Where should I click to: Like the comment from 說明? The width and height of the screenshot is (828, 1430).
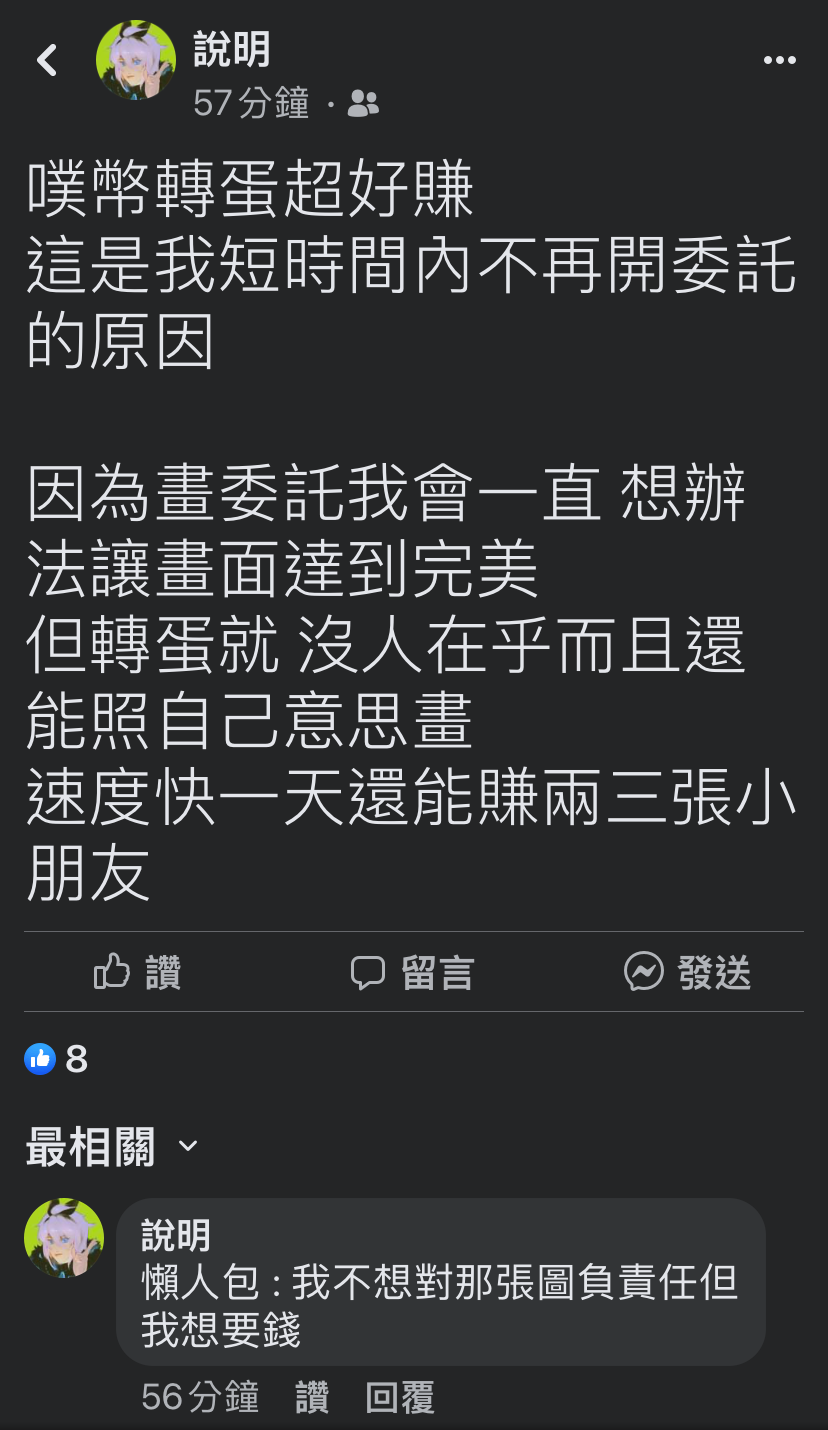tap(312, 1397)
